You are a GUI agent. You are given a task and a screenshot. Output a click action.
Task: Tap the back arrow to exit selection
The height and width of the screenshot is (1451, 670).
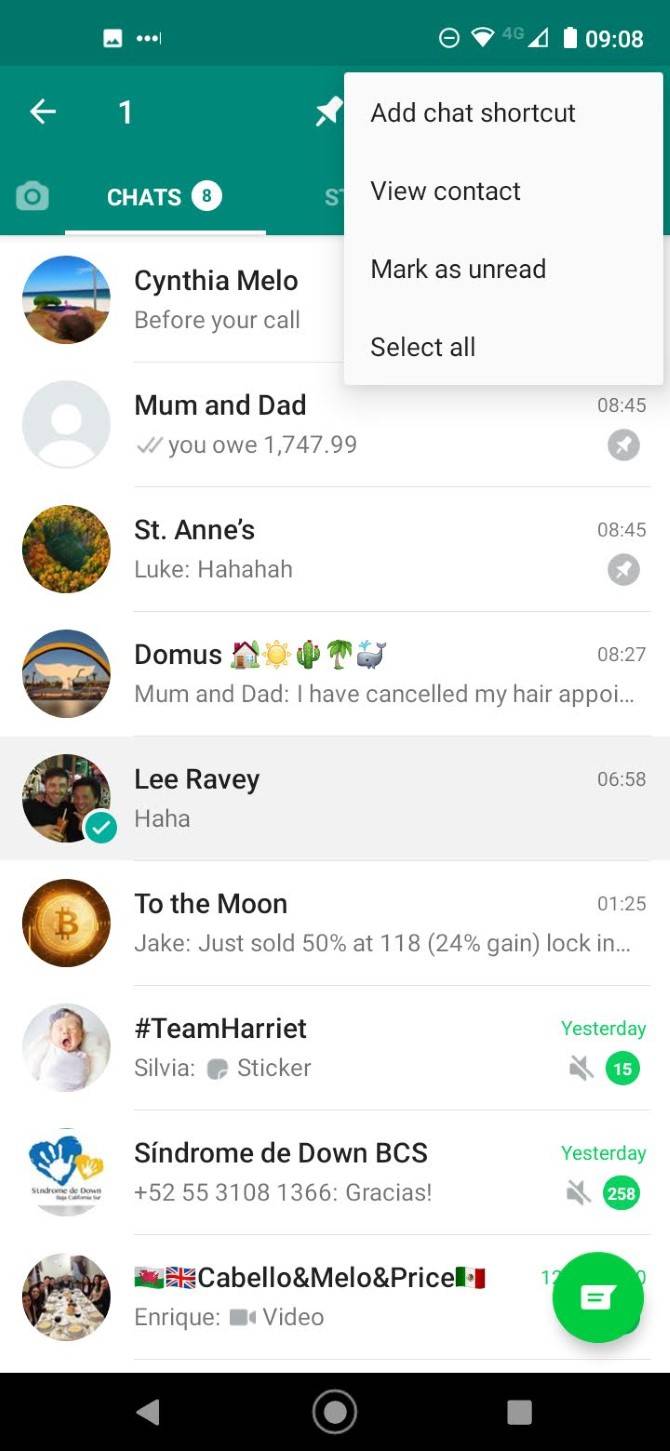click(43, 112)
